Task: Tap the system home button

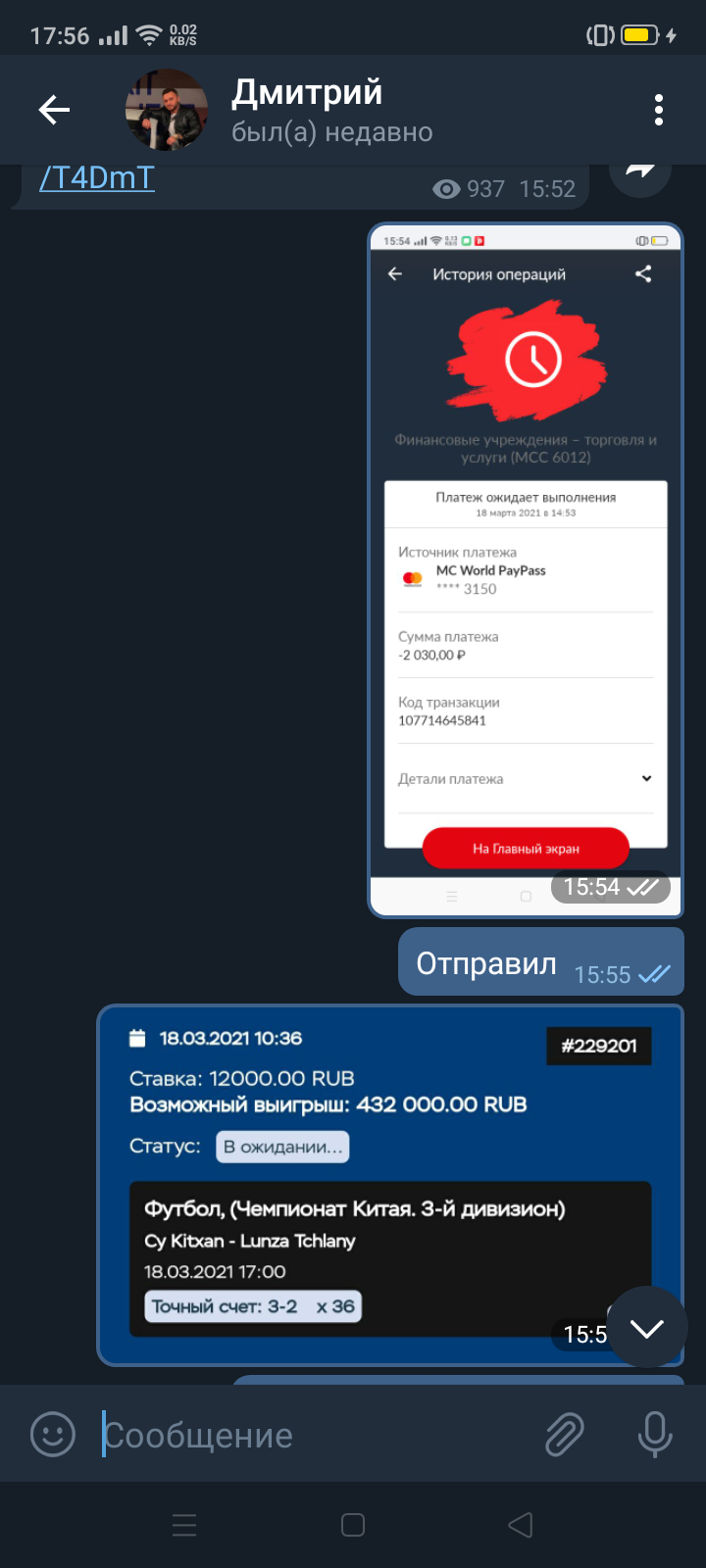Action: click(353, 1525)
